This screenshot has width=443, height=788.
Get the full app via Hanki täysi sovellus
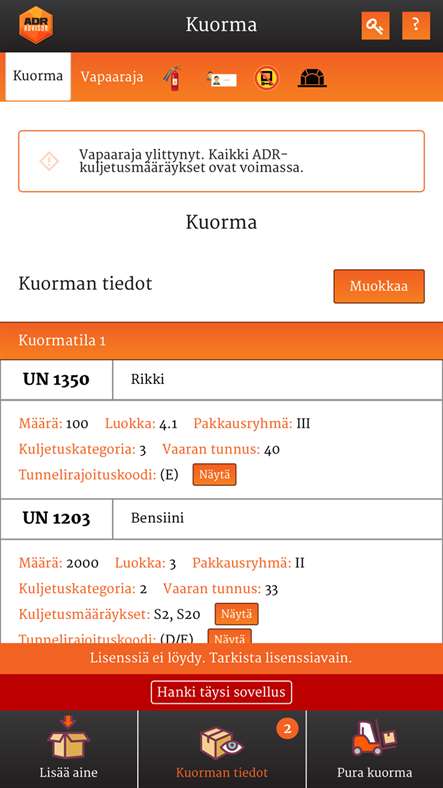[222, 692]
